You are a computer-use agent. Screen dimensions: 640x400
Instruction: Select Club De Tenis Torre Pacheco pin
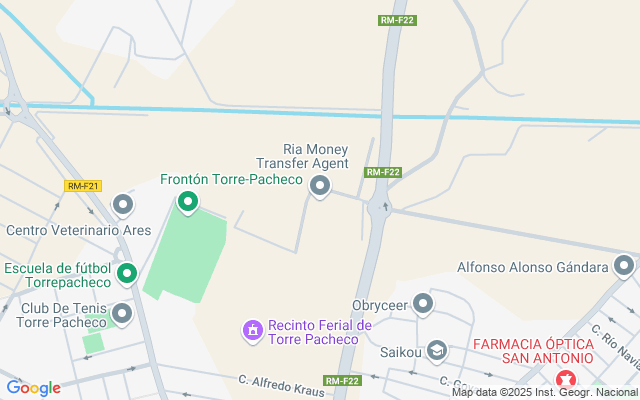click(x=123, y=315)
